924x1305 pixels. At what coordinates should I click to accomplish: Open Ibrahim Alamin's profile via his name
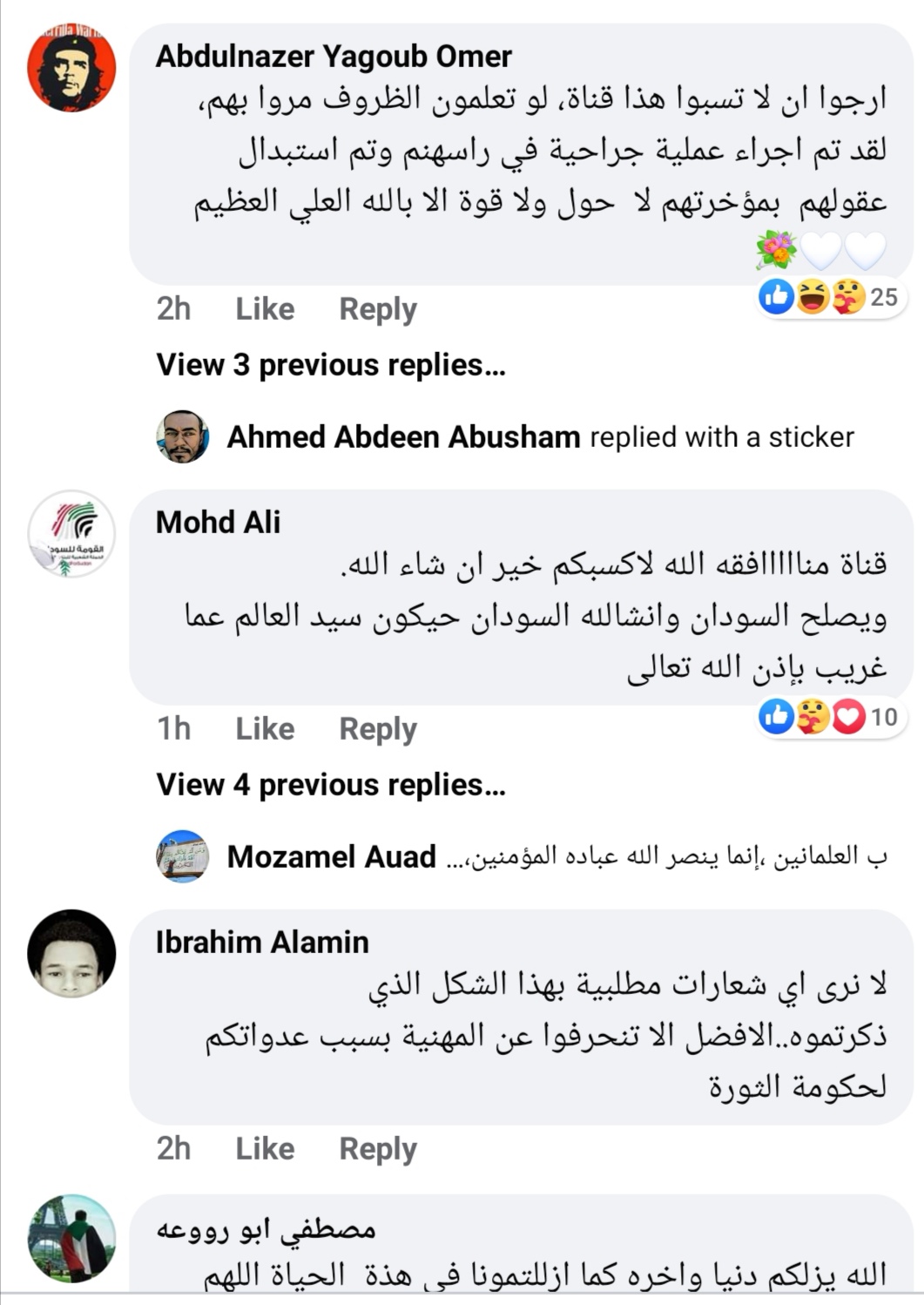pos(262,942)
